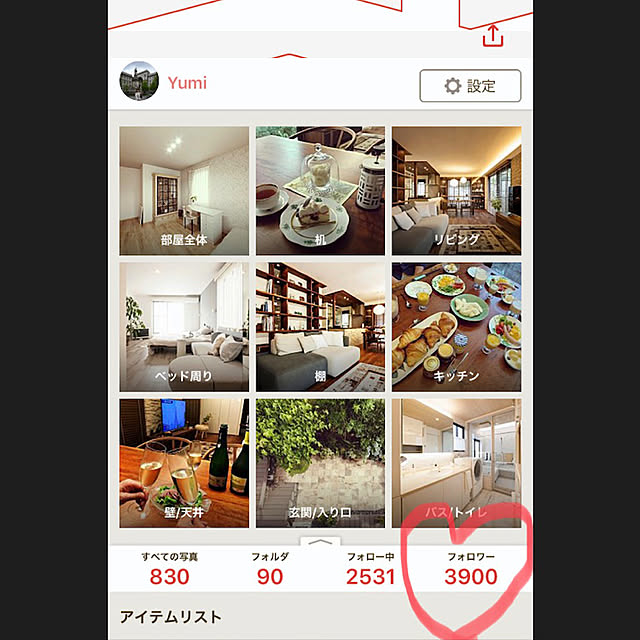Screen dimensions: 640x640
Task: Open the 机 photo category
Action: point(320,190)
